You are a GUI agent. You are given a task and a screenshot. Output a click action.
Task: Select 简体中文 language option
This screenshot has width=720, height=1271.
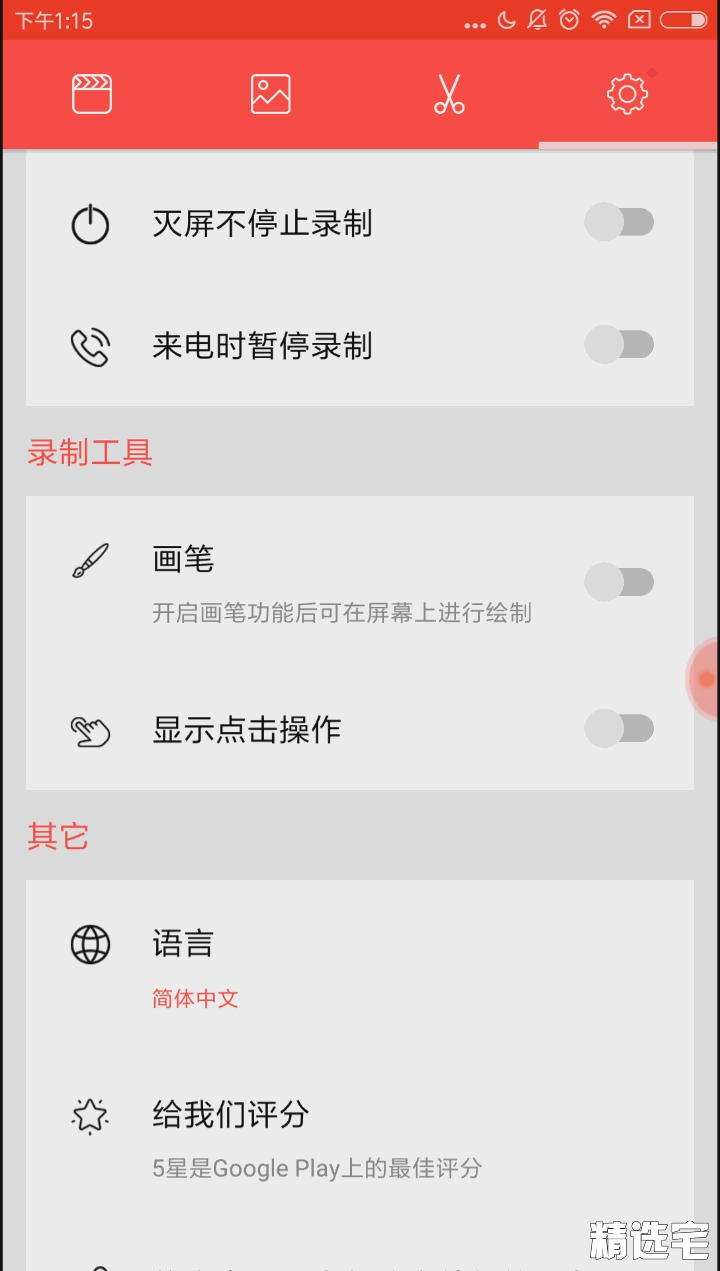click(x=194, y=998)
